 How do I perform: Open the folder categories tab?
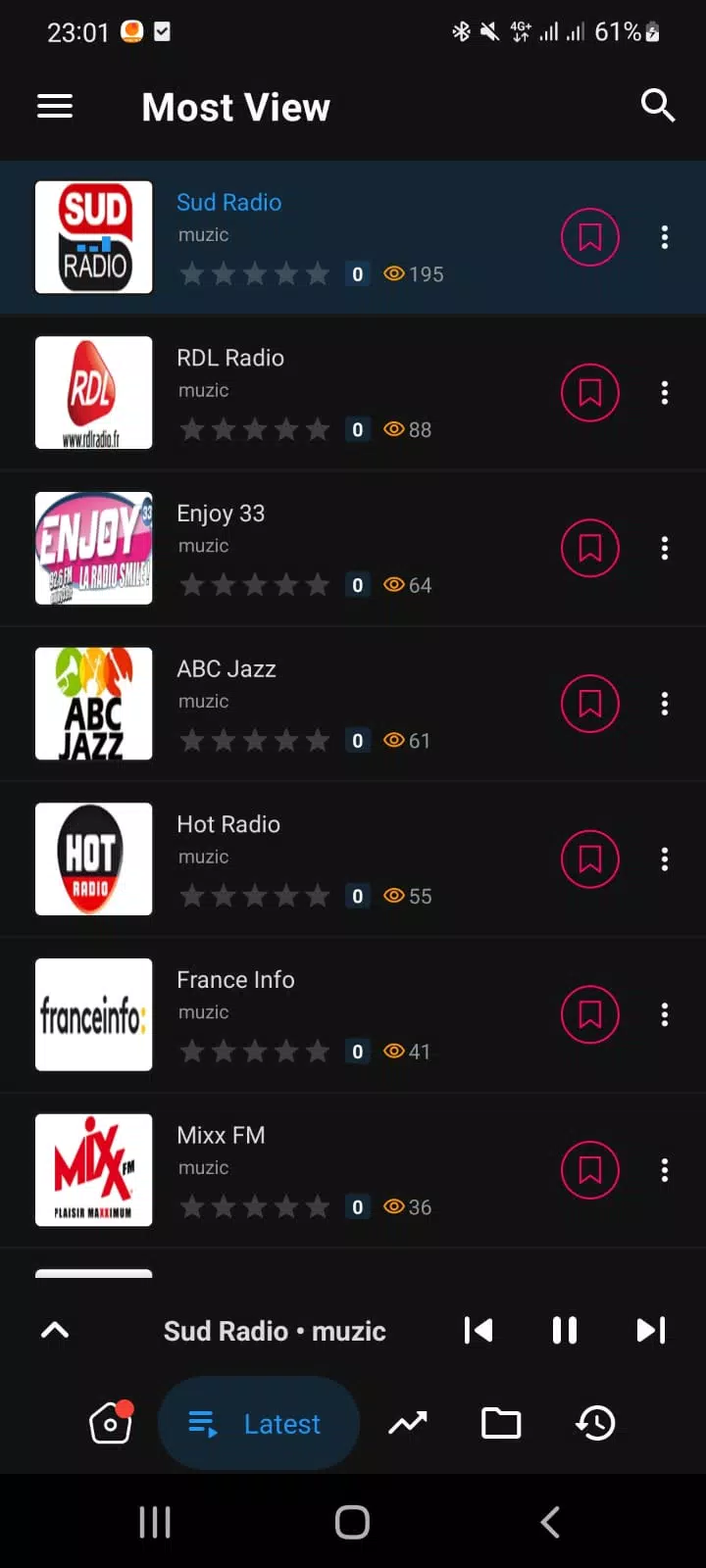point(501,1423)
